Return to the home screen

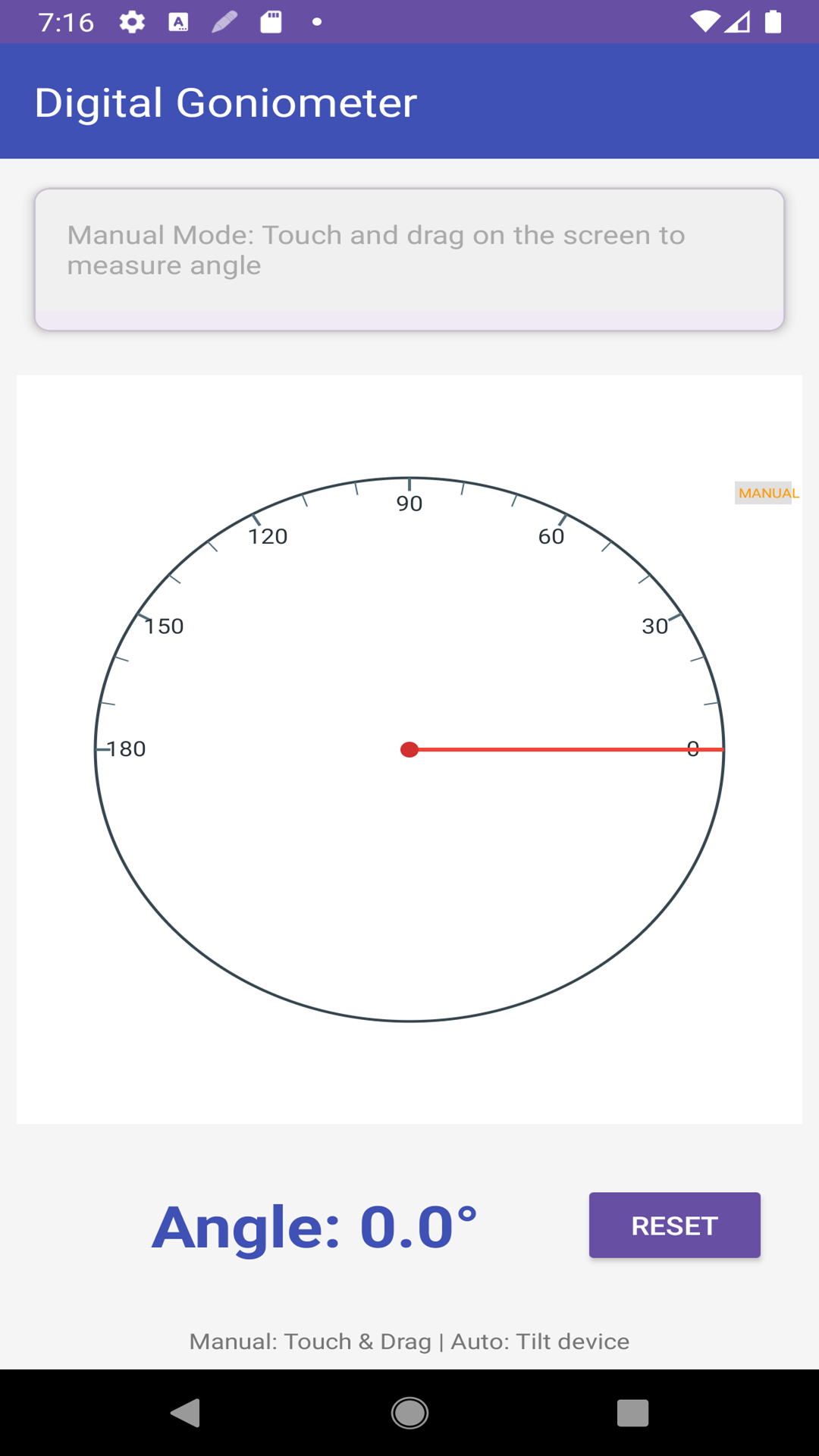409,1413
